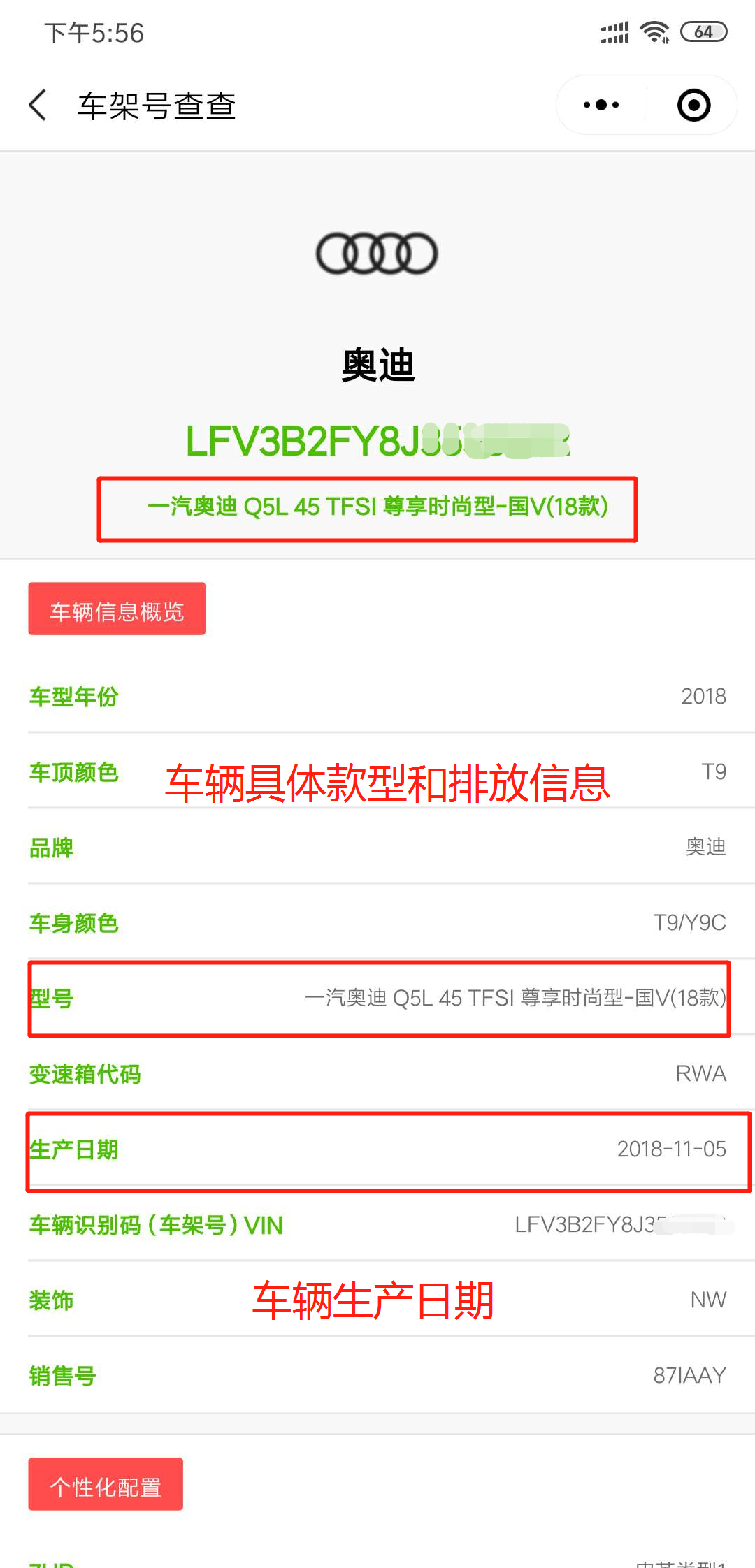The height and width of the screenshot is (1568, 755).
Task: Go back from 车架号查查 page
Action: [38, 106]
